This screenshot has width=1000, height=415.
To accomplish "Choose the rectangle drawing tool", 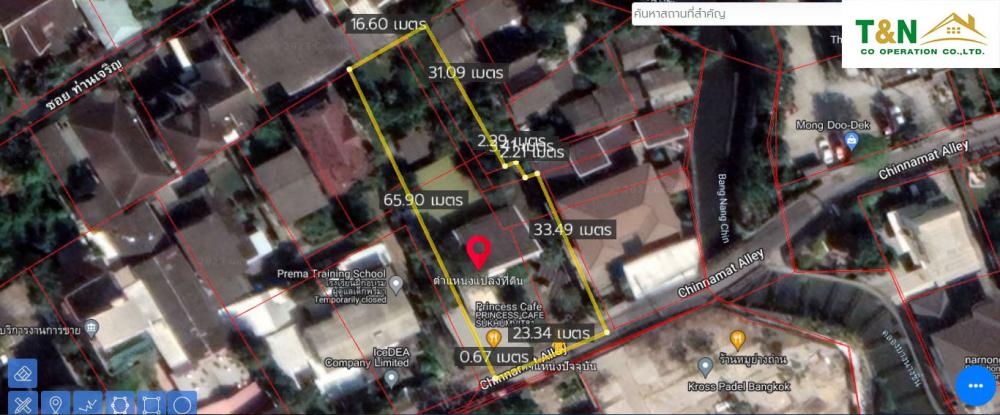I will tap(150, 405).
